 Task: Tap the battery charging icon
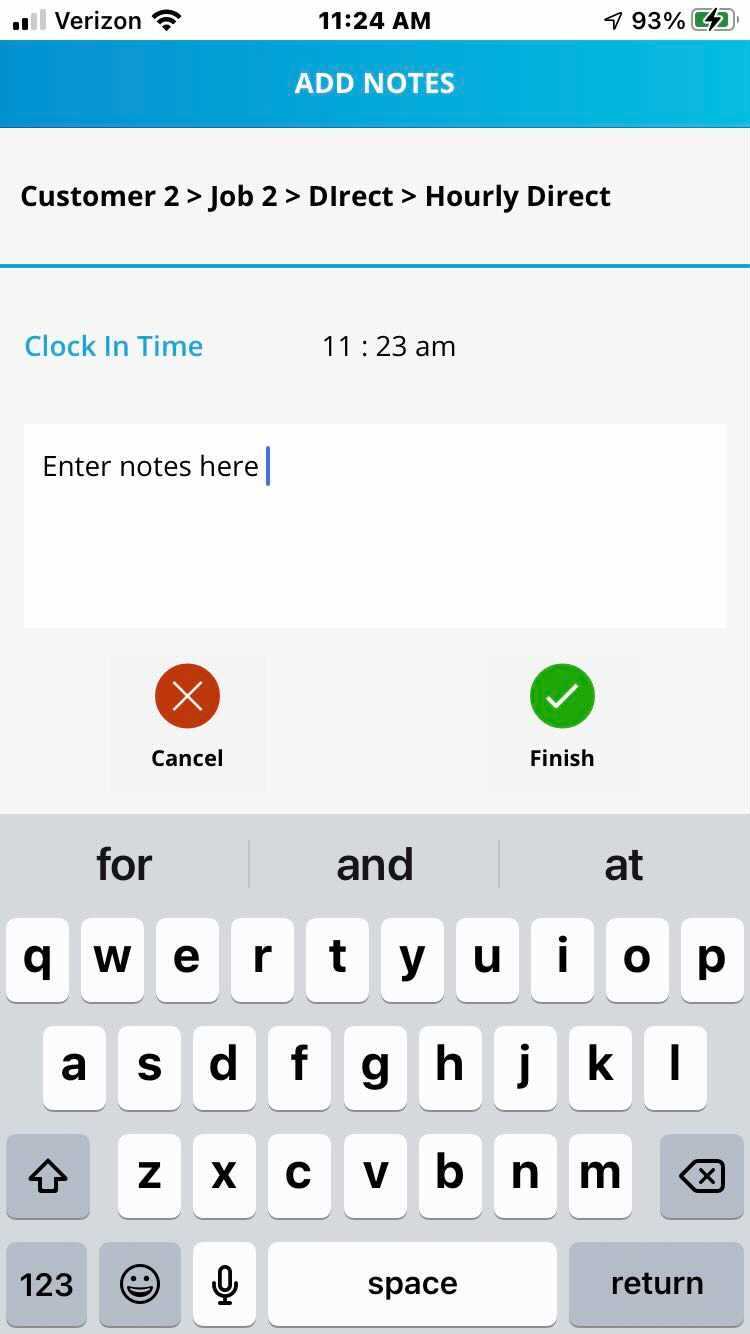[x=712, y=19]
